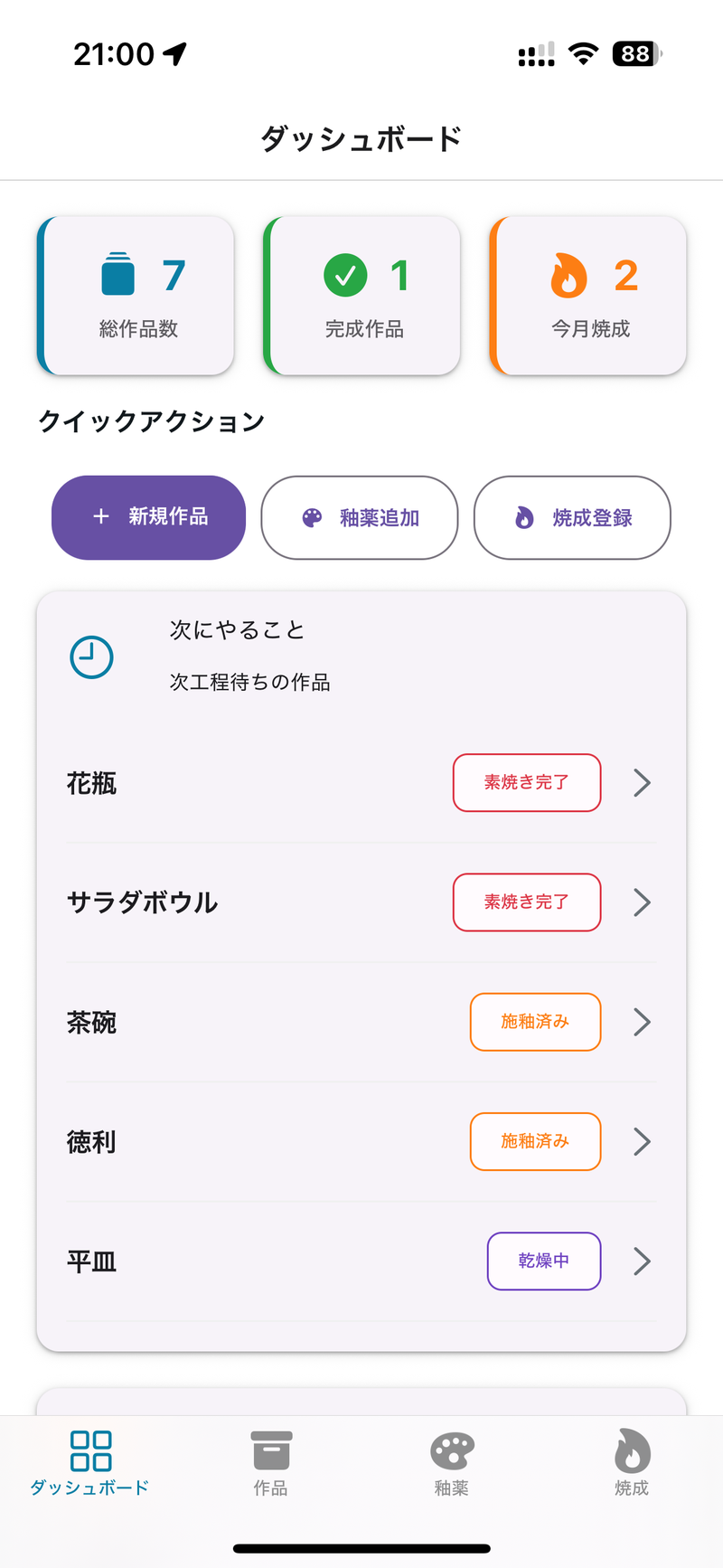Toggle the 素焼き完了 status badge for 花瓶
Viewport: 723px width, 1568px height.
527,783
